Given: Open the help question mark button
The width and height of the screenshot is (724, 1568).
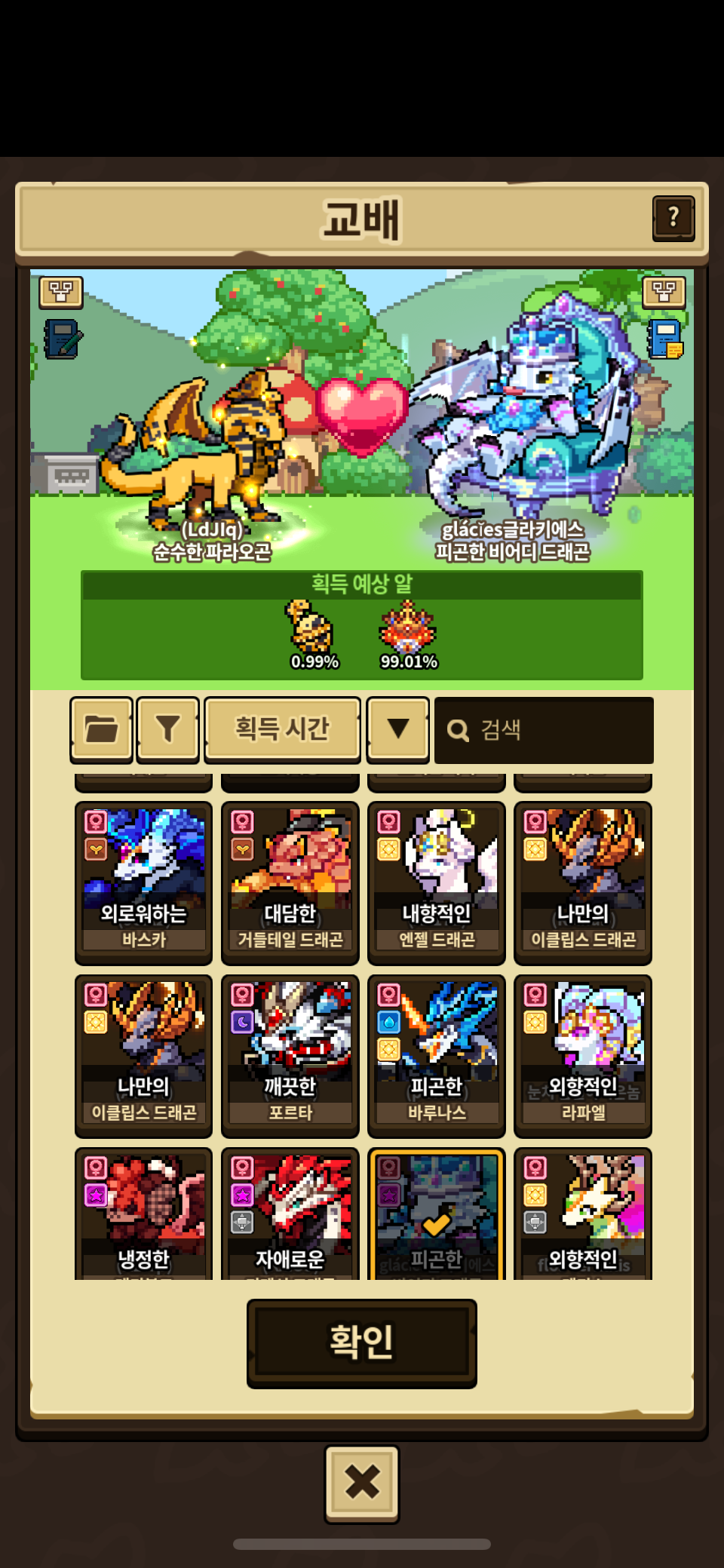Looking at the screenshot, I should 673,219.
